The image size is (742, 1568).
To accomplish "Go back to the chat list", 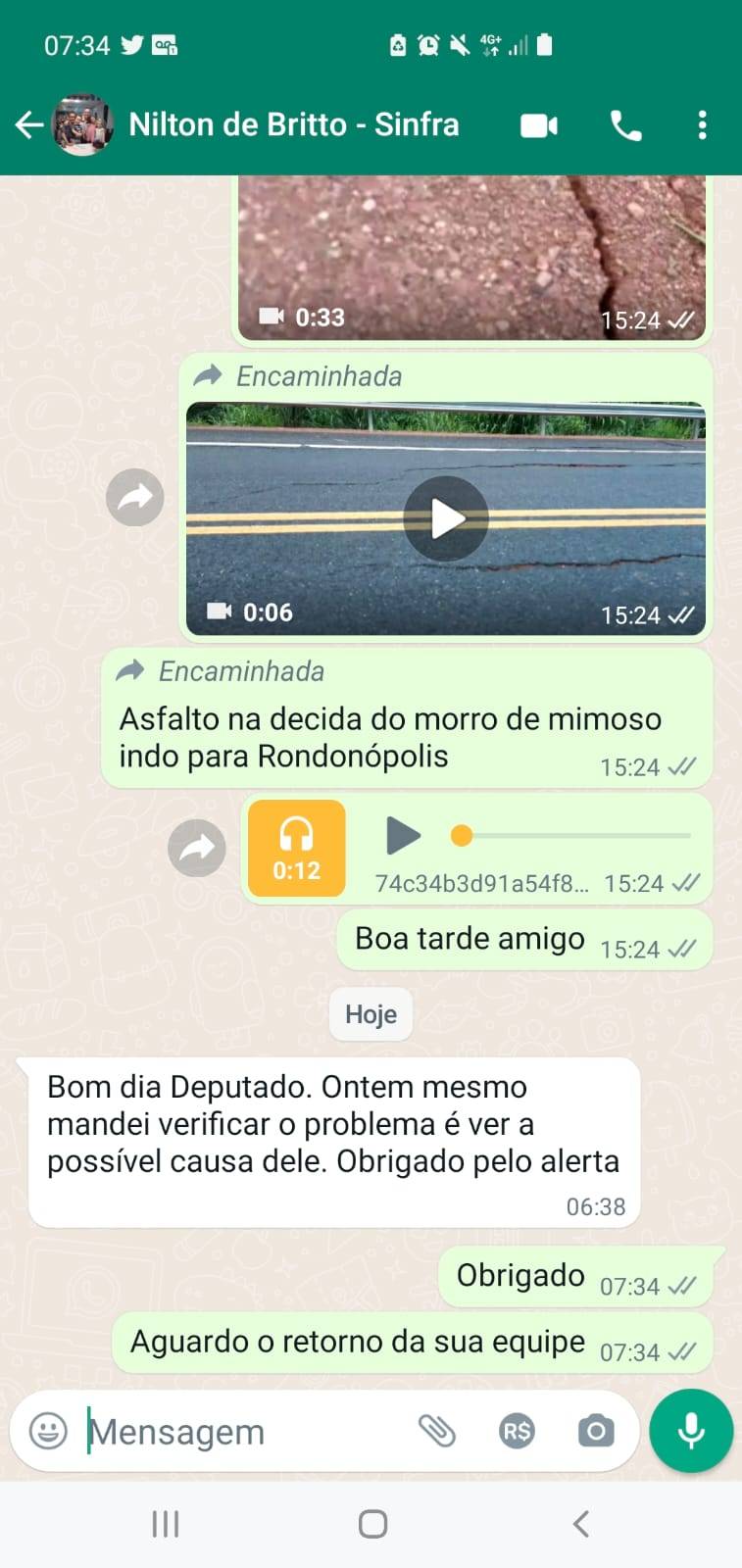I will (29, 124).
